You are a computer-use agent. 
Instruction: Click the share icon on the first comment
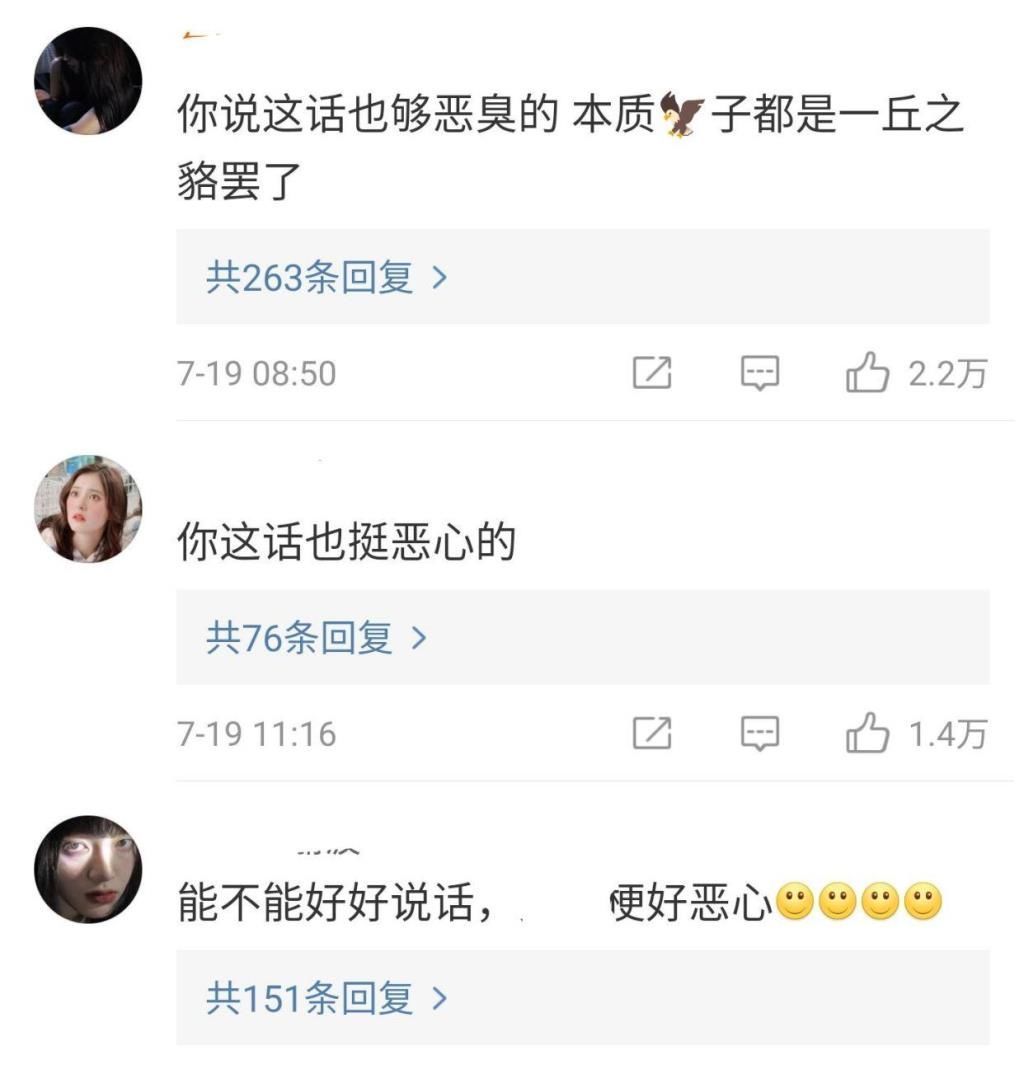point(654,373)
